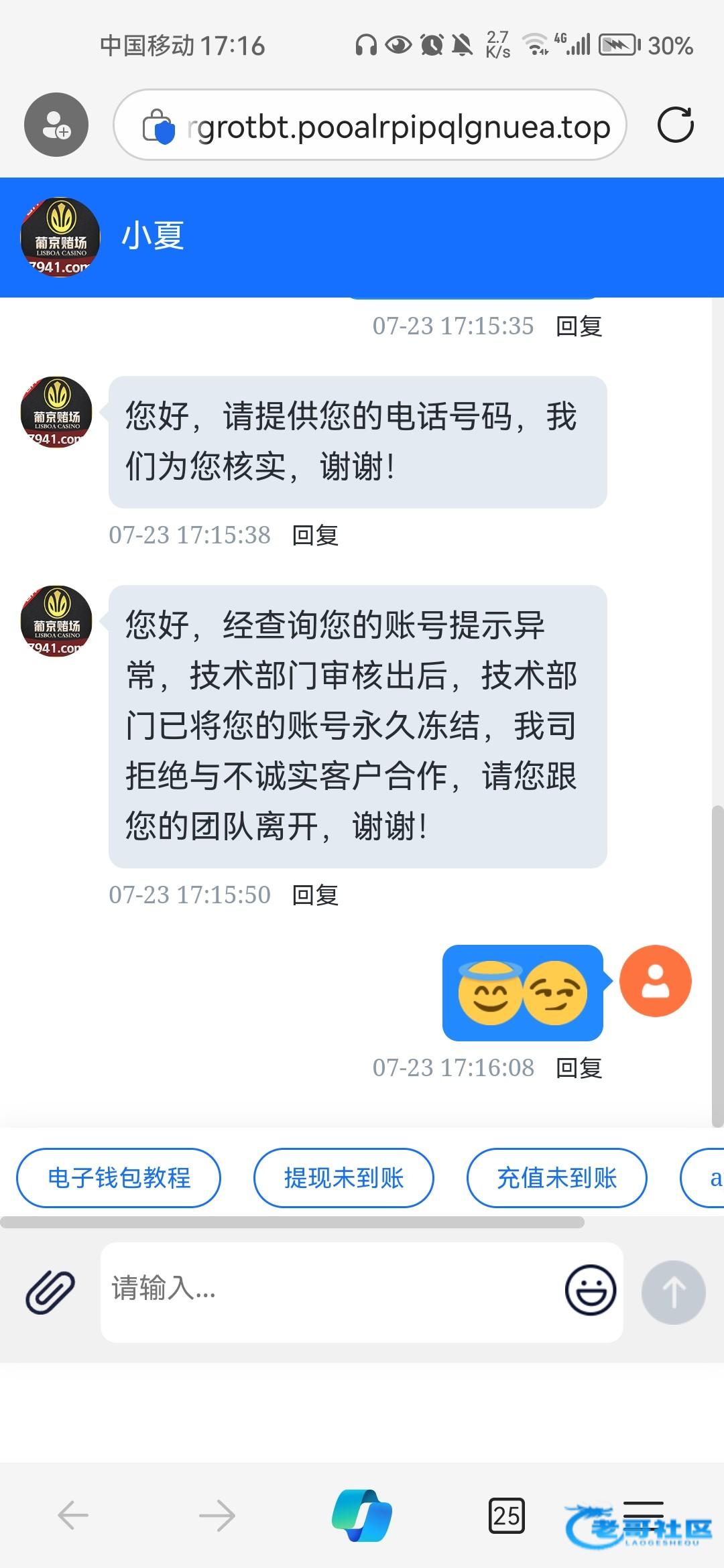Tap the profile add-account icon

pyautogui.click(x=56, y=125)
